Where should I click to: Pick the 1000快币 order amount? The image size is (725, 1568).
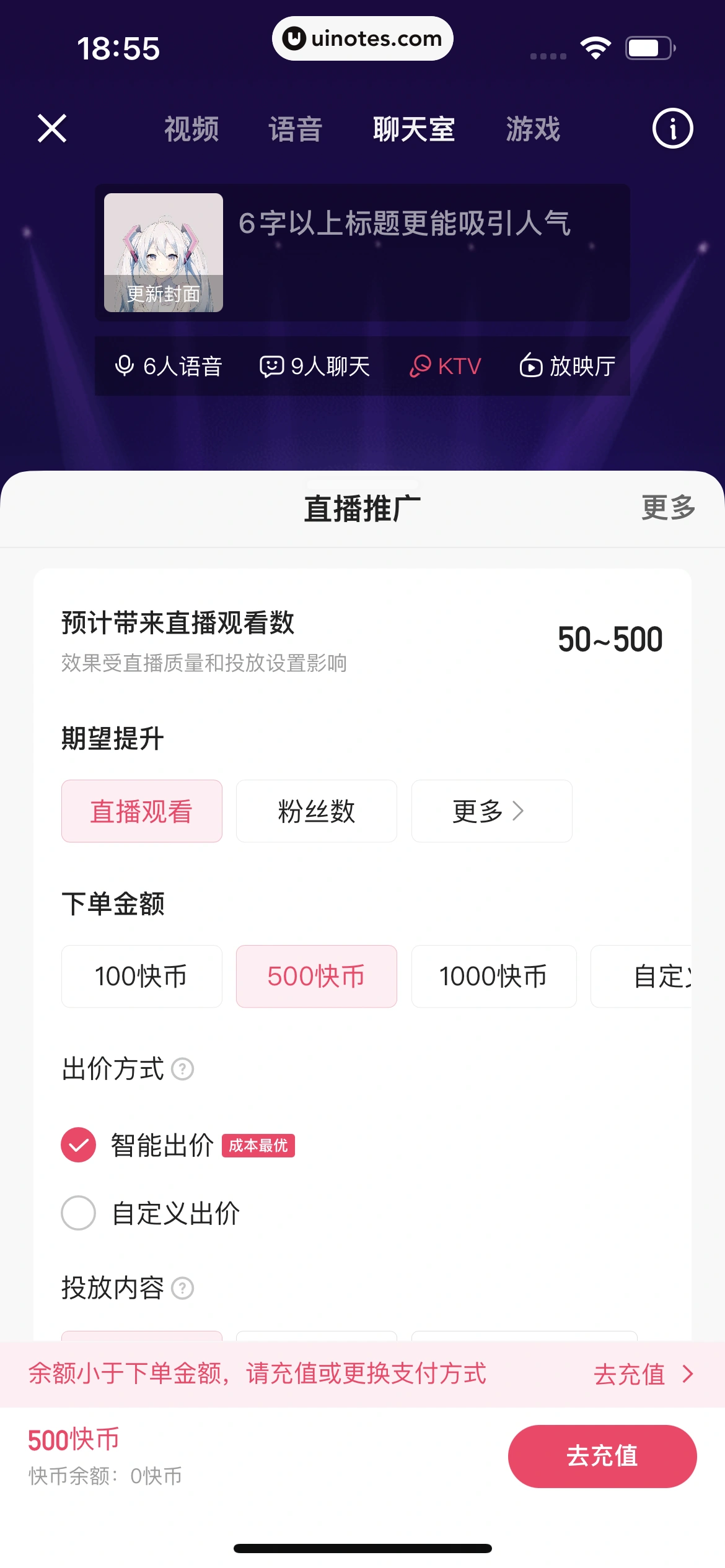point(493,977)
